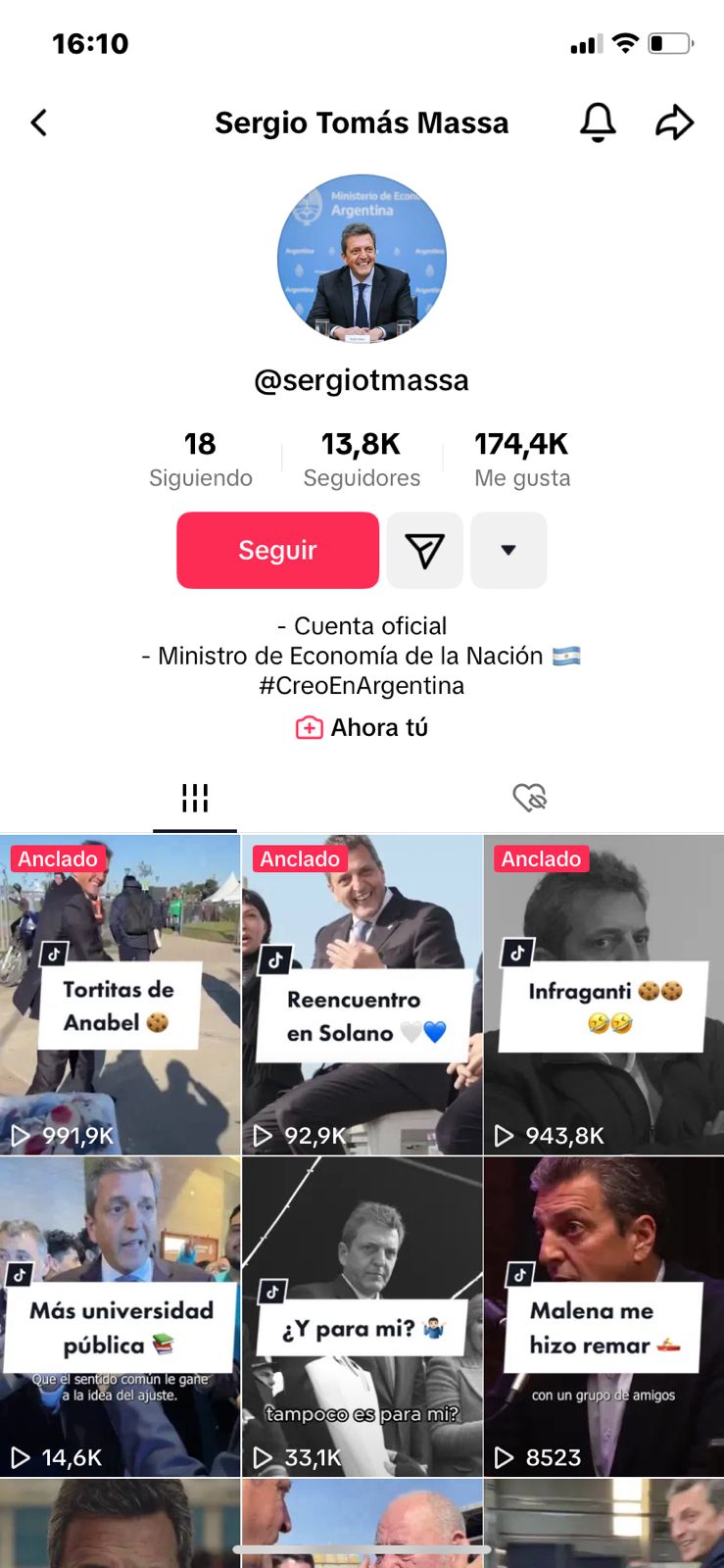Open the Más universidad pública video

click(x=120, y=1316)
